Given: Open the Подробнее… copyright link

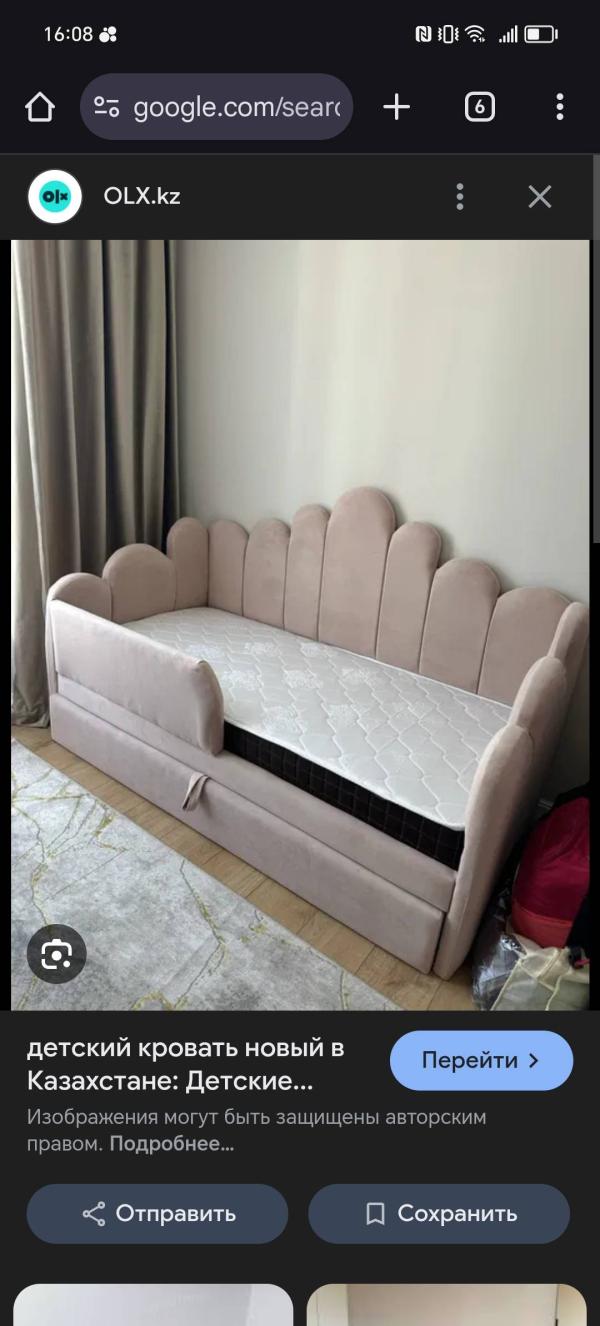Looking at the screenshot, I should 172,1143.
